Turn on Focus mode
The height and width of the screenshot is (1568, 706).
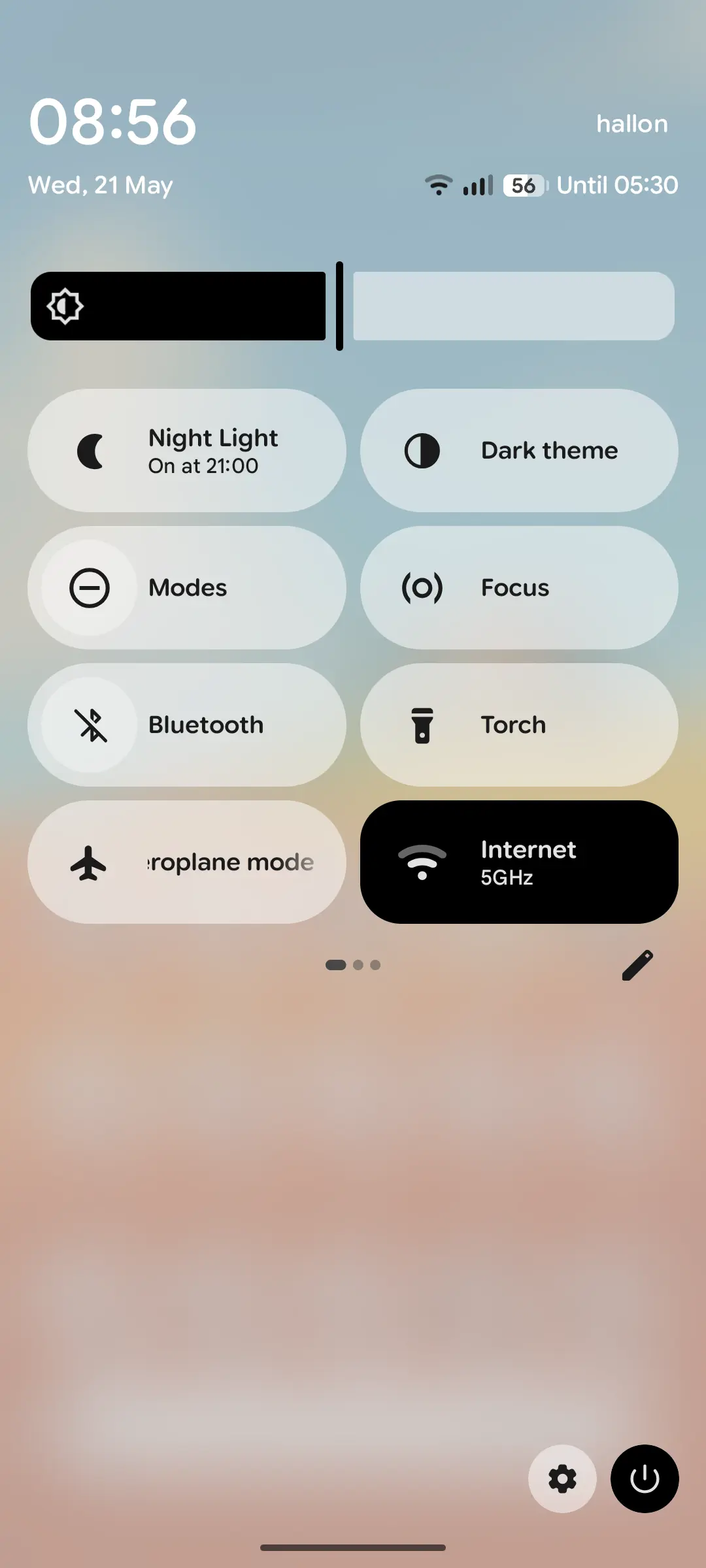(519, 588)
